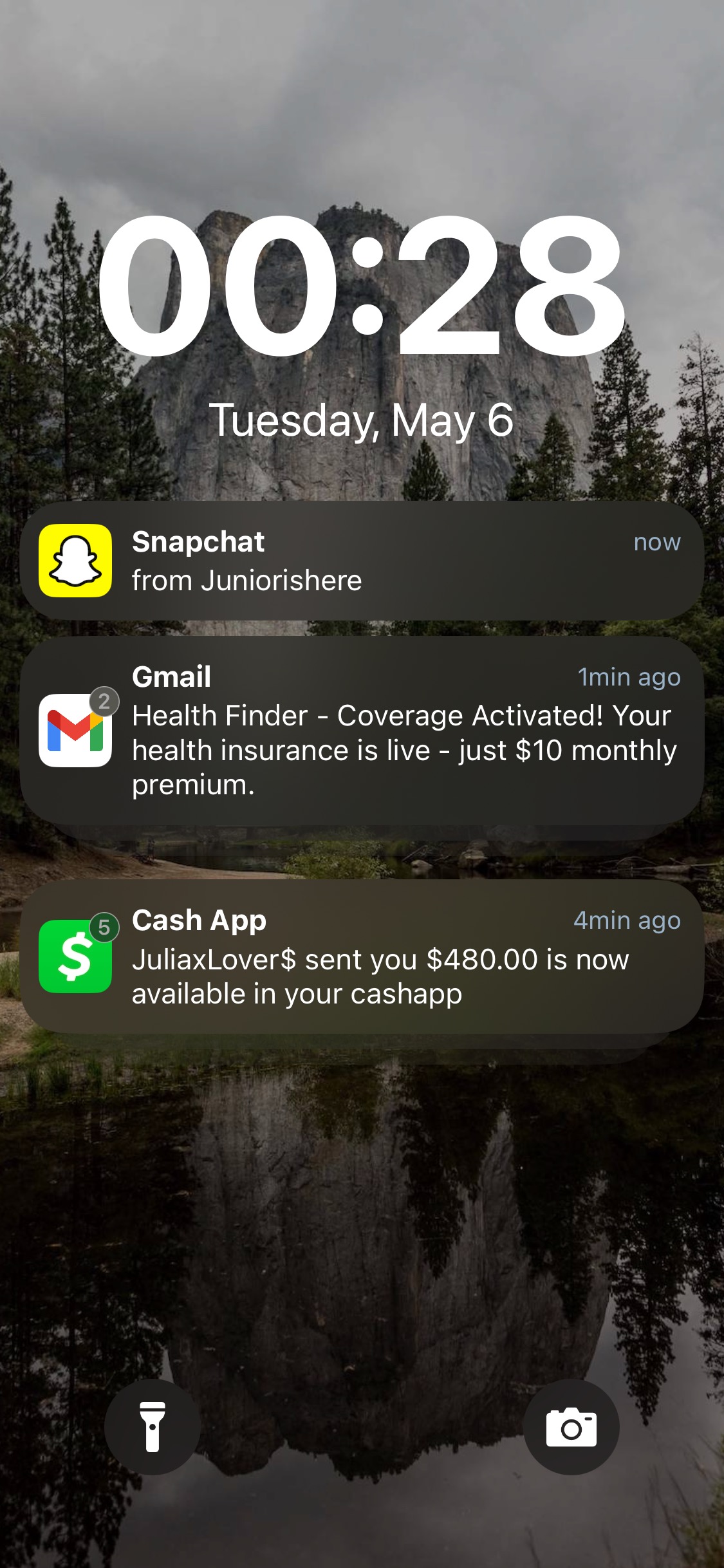Open the Snapchat notification from Juniorishere

[362, 561]
